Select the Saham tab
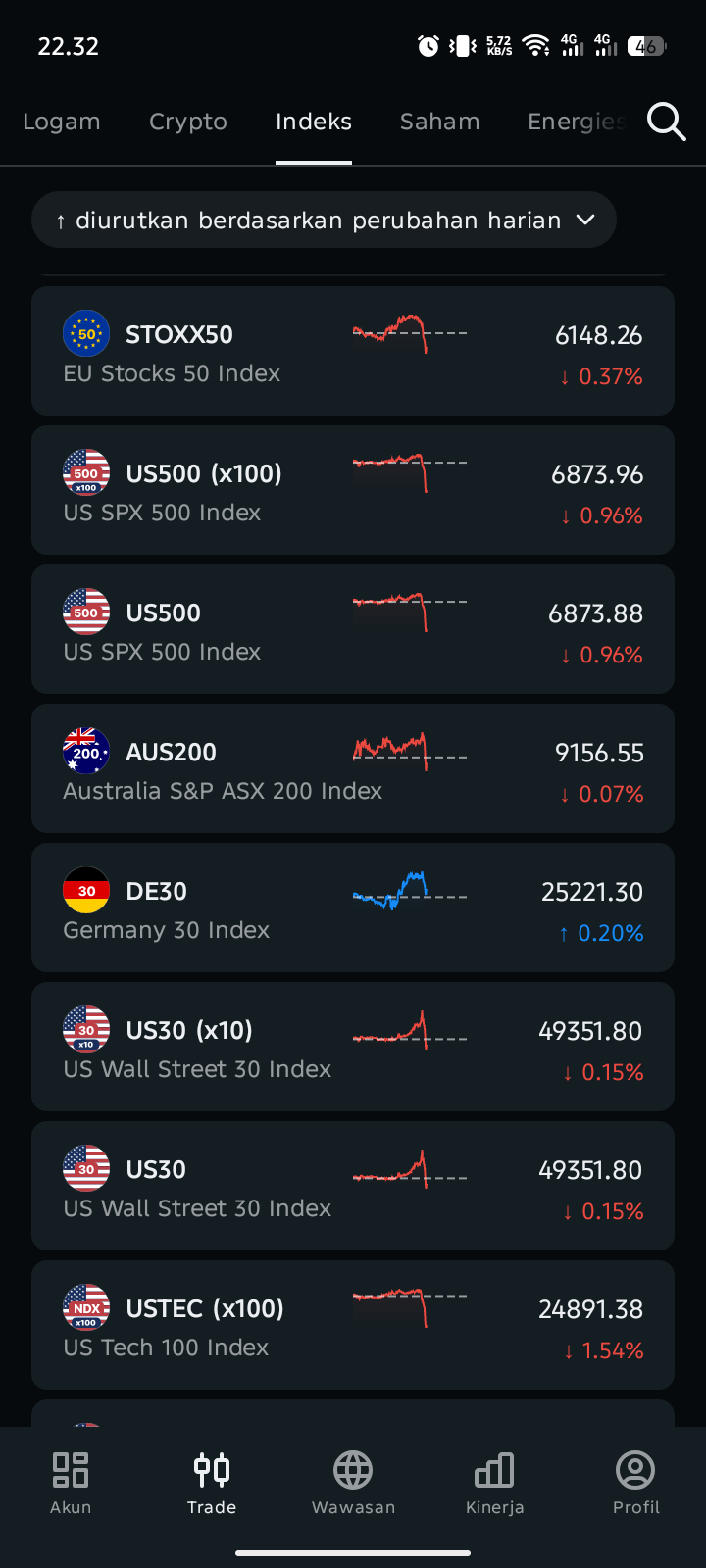706x1568 pixels. 439,122
